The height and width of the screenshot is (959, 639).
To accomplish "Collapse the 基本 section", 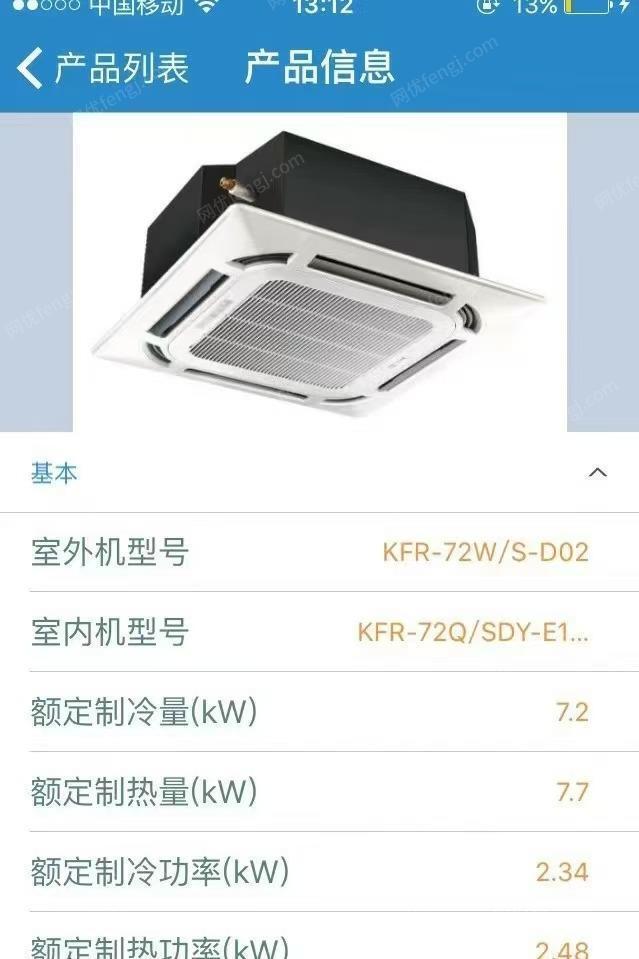I will [x=597, y=472].
